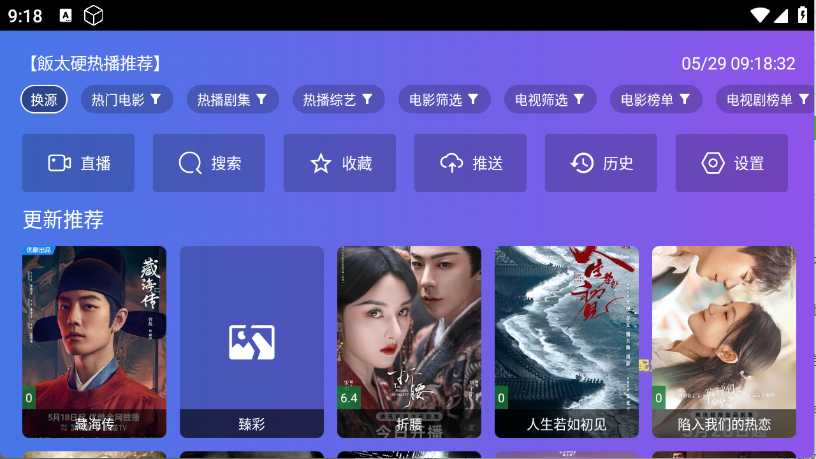Open the 人生若如初见 card
This screenshot has height=459, width=816.
coord(567,340)
